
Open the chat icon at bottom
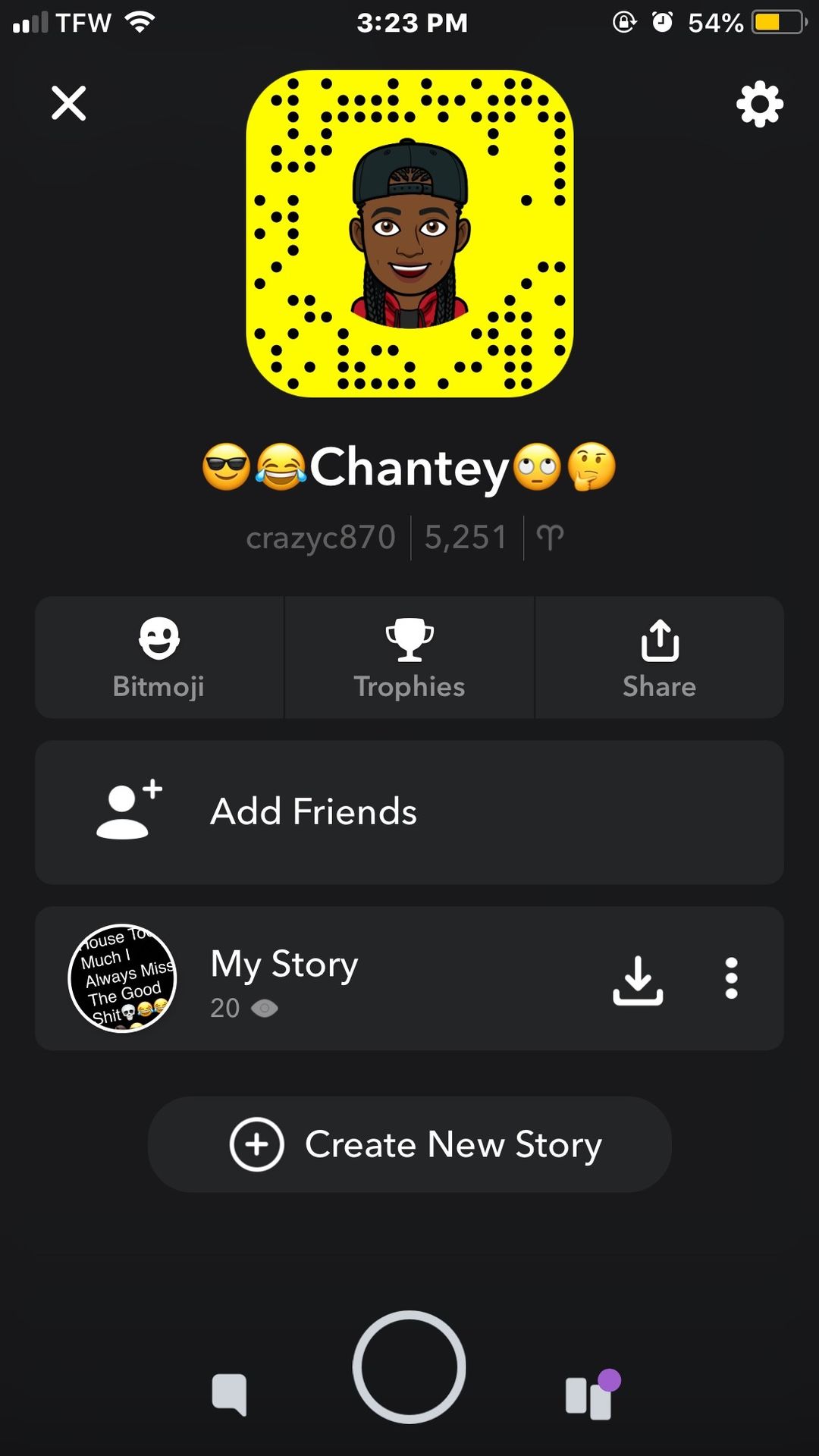click(229, 1394)
